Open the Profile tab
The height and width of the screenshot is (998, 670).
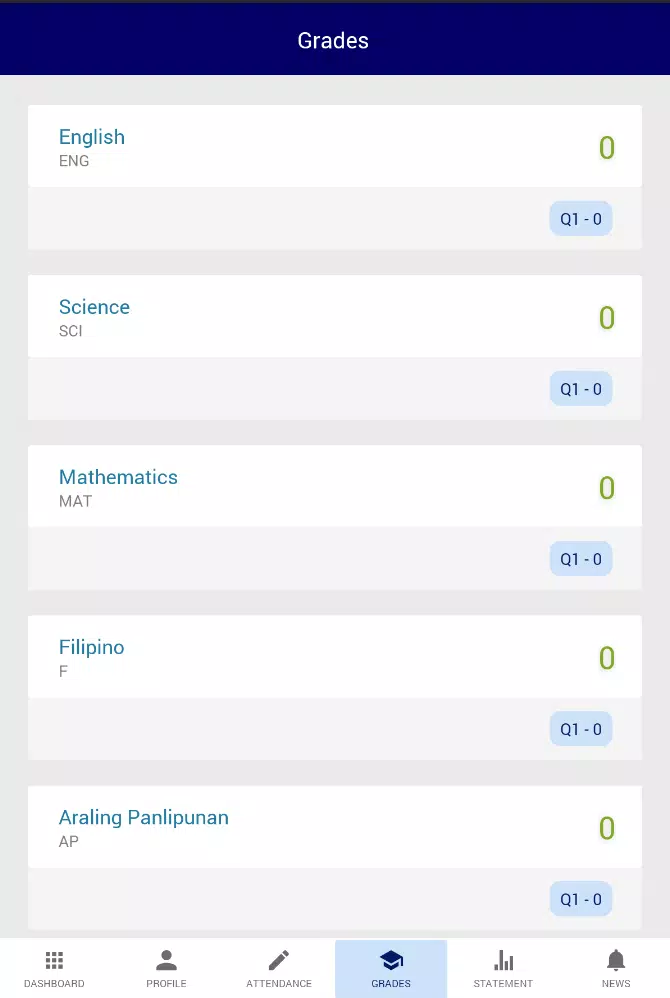point(167,968)
